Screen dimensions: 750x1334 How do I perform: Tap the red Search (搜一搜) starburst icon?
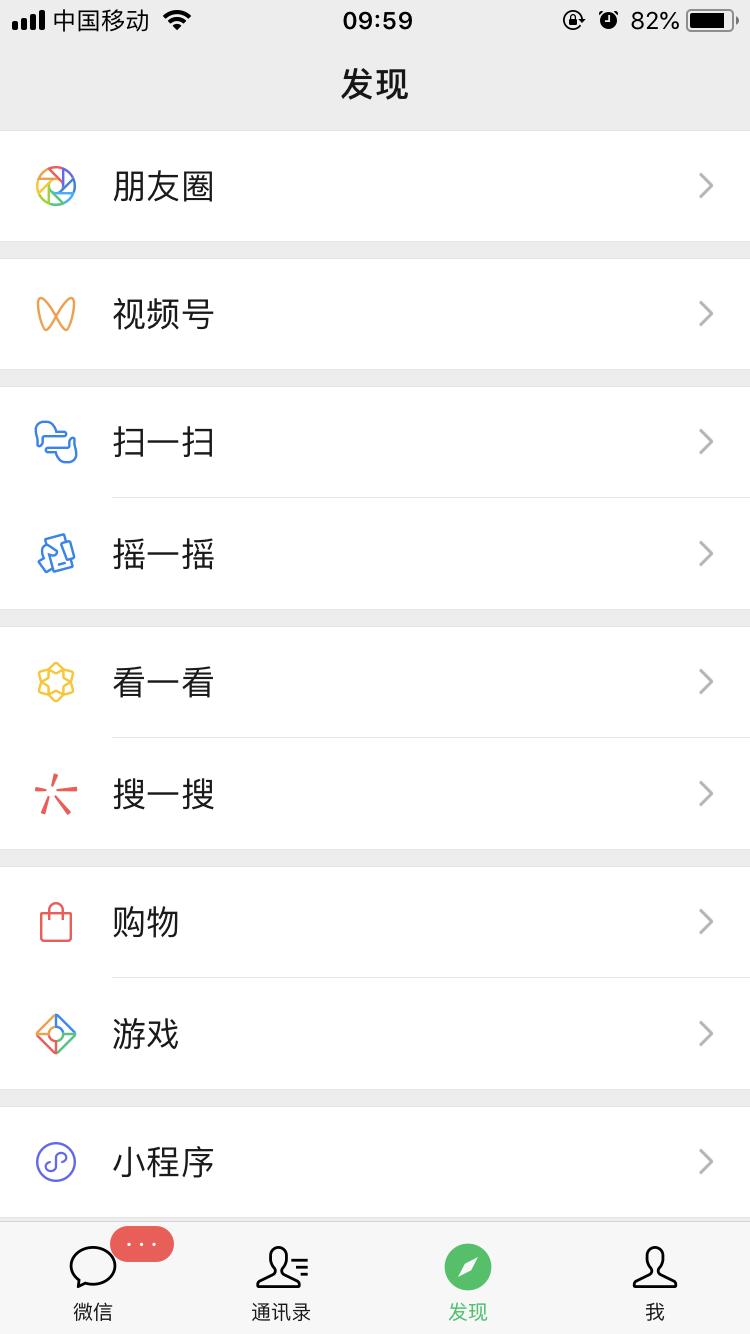56,794
